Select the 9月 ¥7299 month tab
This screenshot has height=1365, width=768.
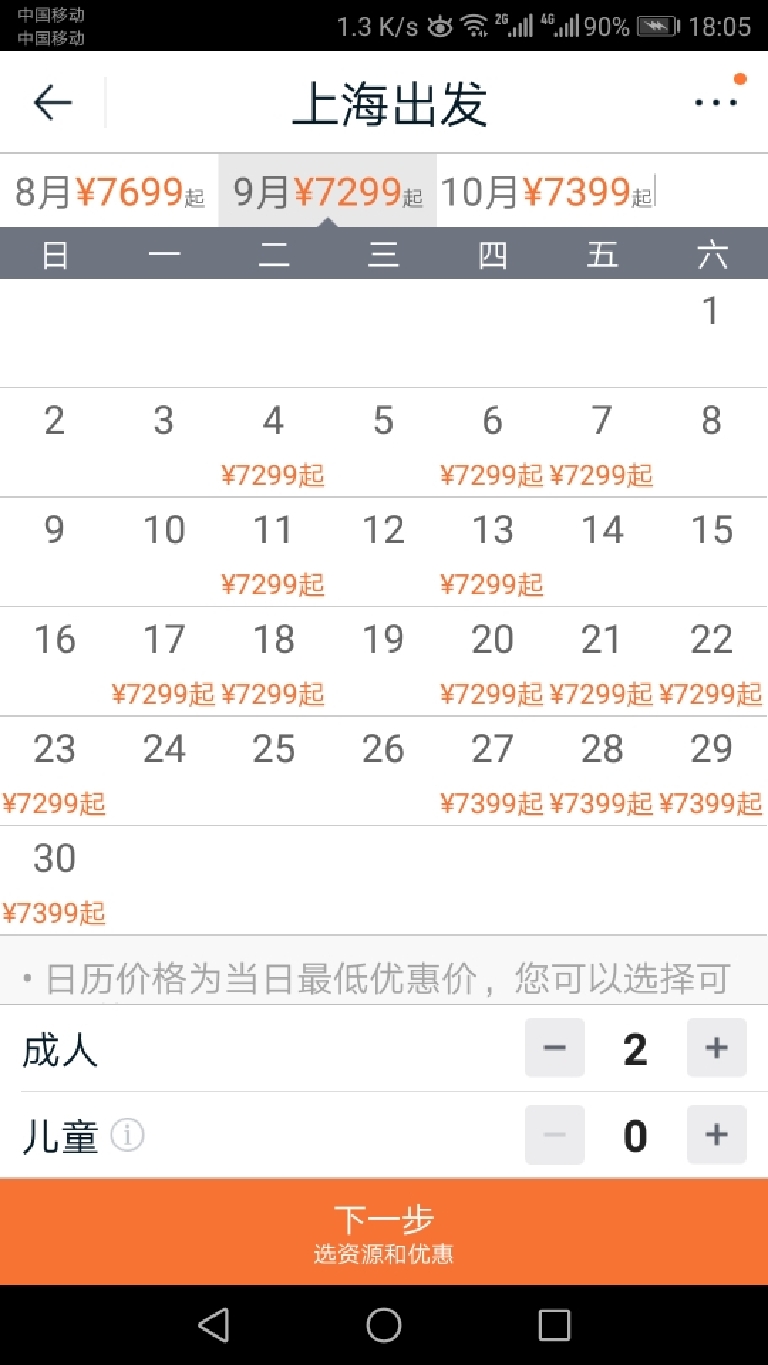327,191
